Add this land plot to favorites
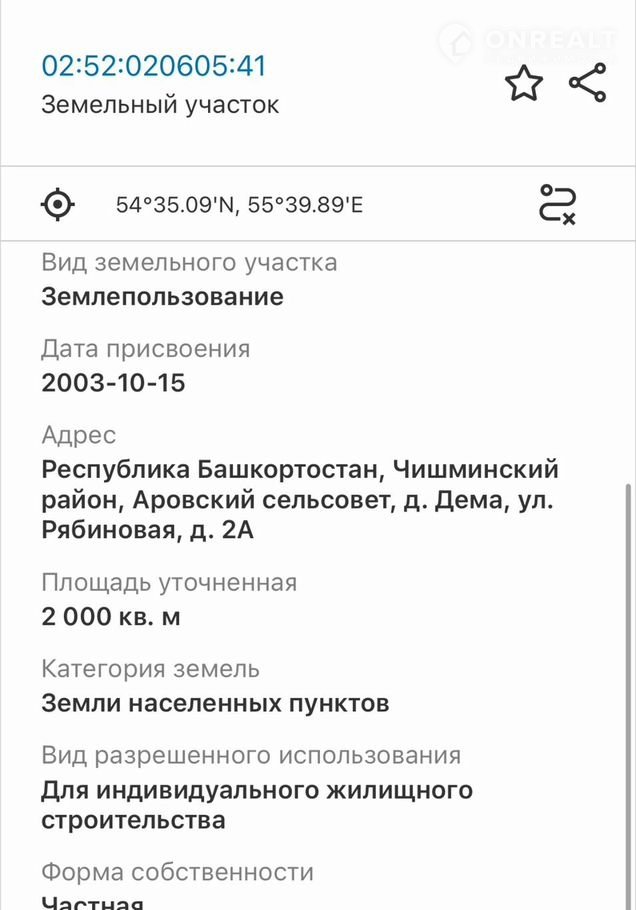The height and width of the screenshot is (910, 636). [523, 84]
